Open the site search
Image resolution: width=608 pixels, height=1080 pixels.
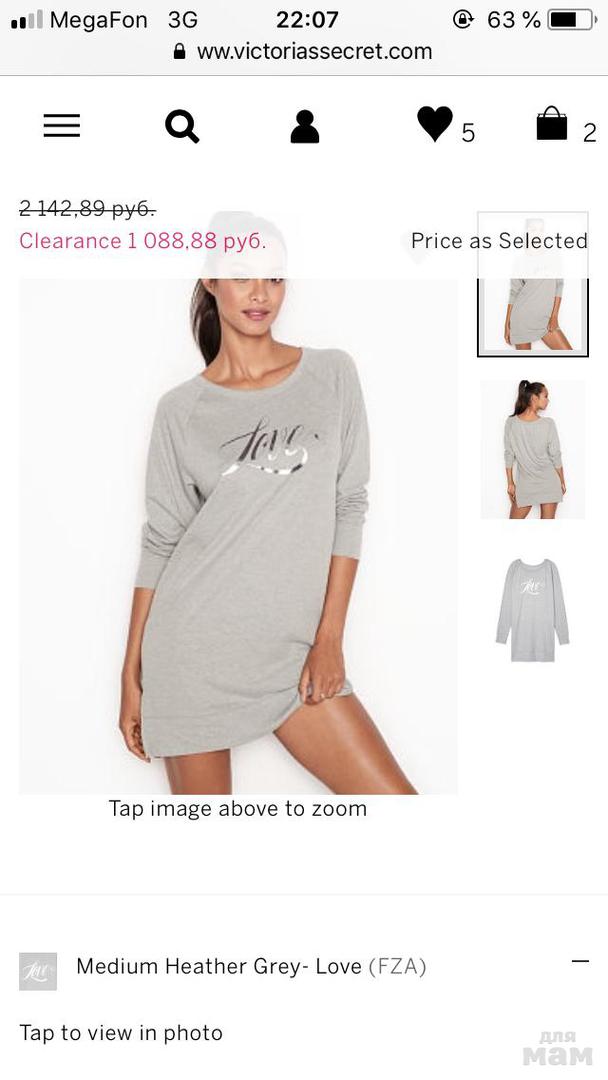(182, 127)
